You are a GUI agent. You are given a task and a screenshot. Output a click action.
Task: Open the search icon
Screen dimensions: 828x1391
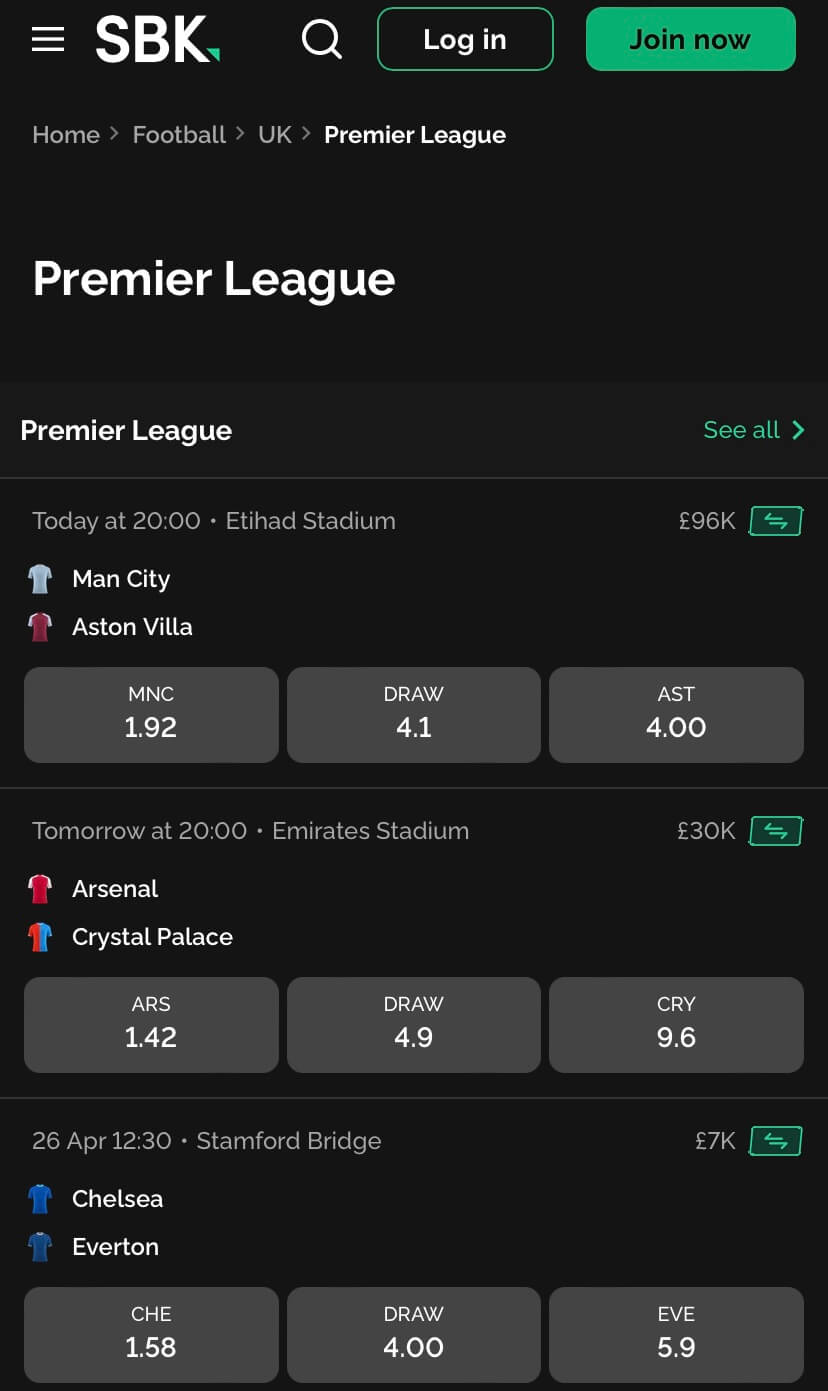pos(321,39)
